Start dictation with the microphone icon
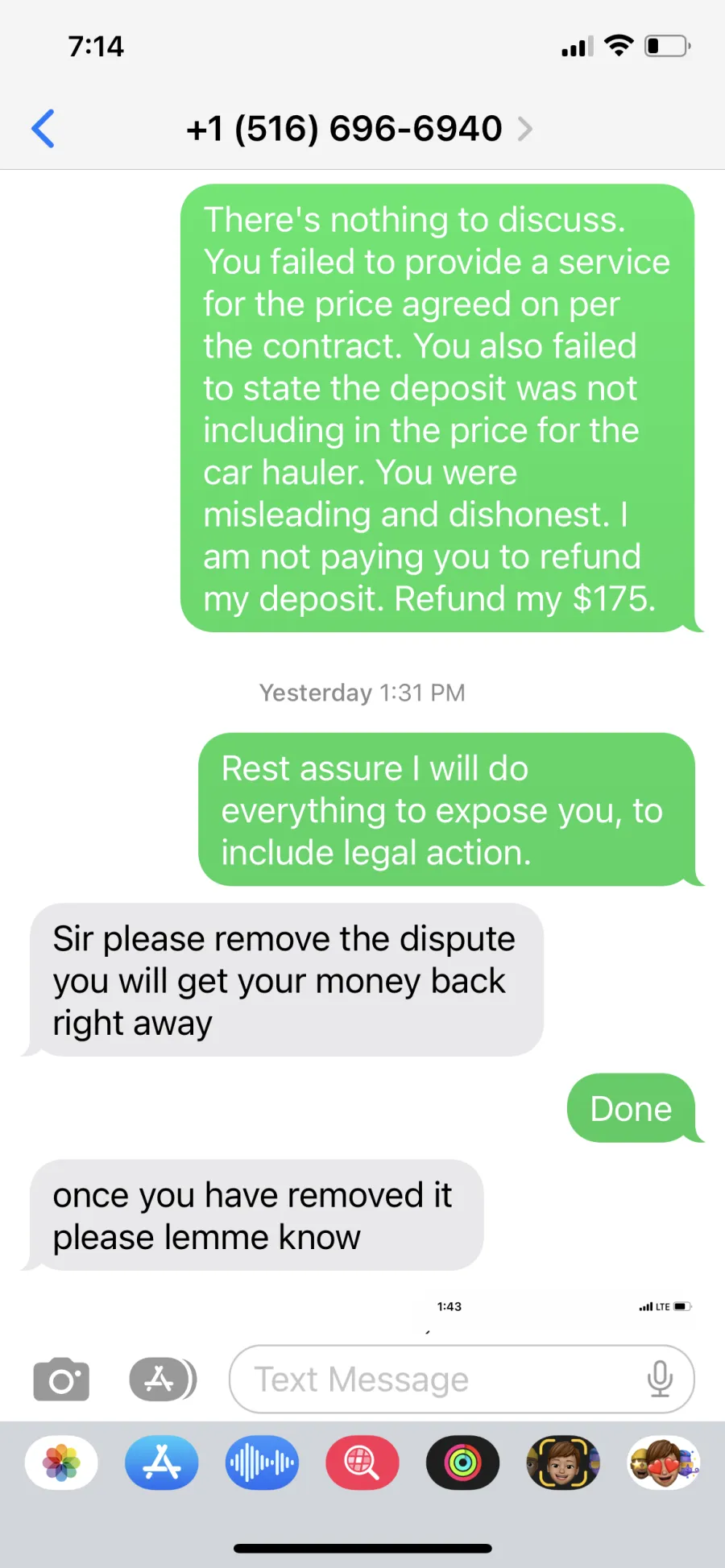The image size is (725, 1568). 660,1379
